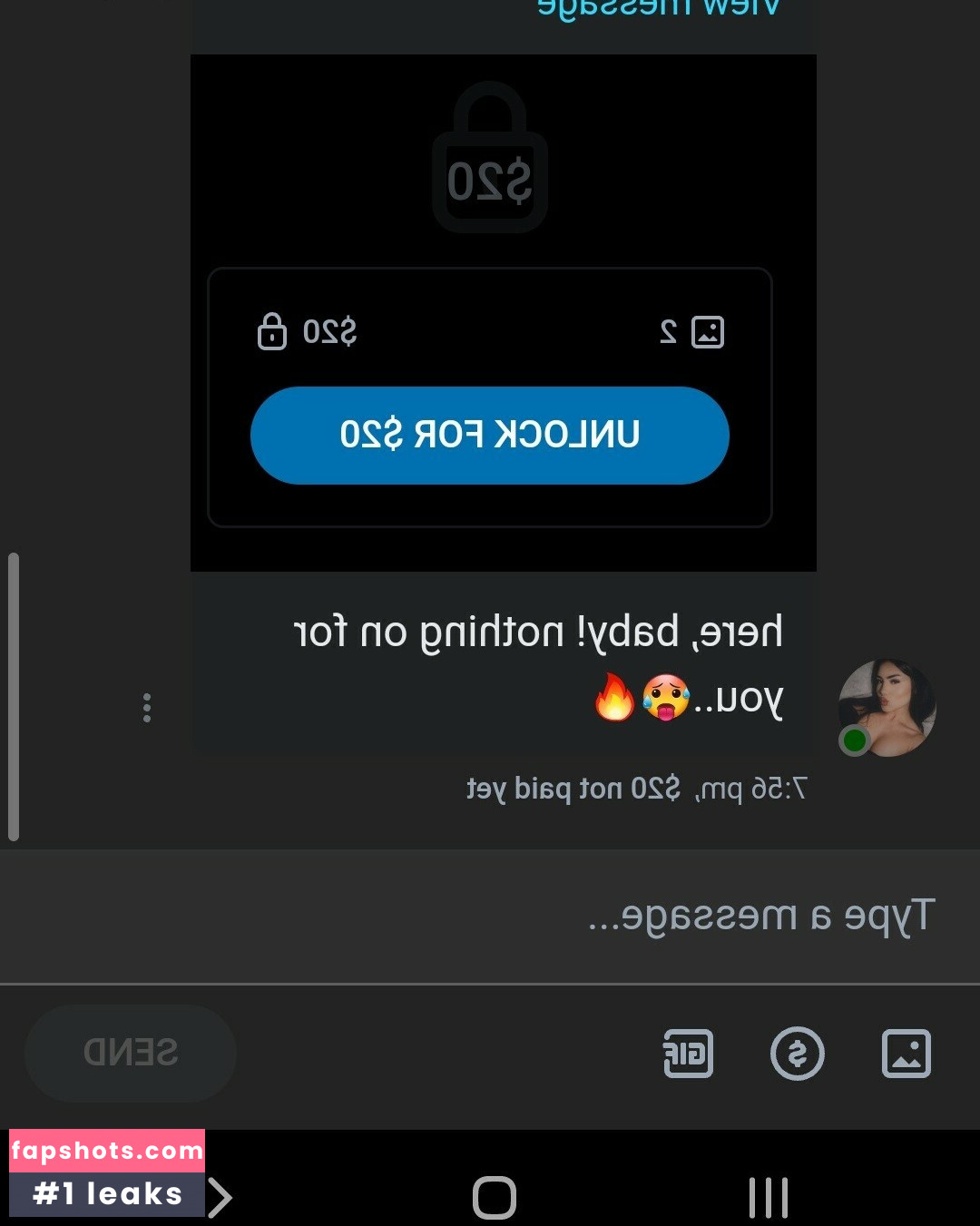The image size is (980, 1226).
Task: Open the recent apps overview
Action: point(768,1198)
